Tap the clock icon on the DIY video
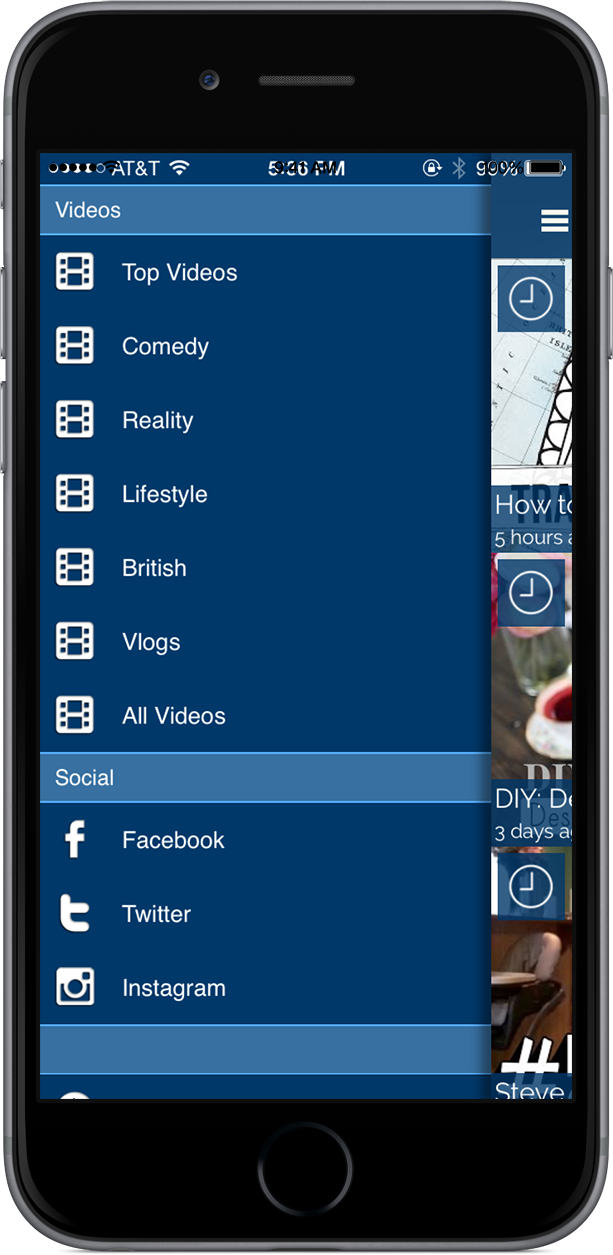The height and width of the screenshot is (1255, 613). tap(531, 593)
